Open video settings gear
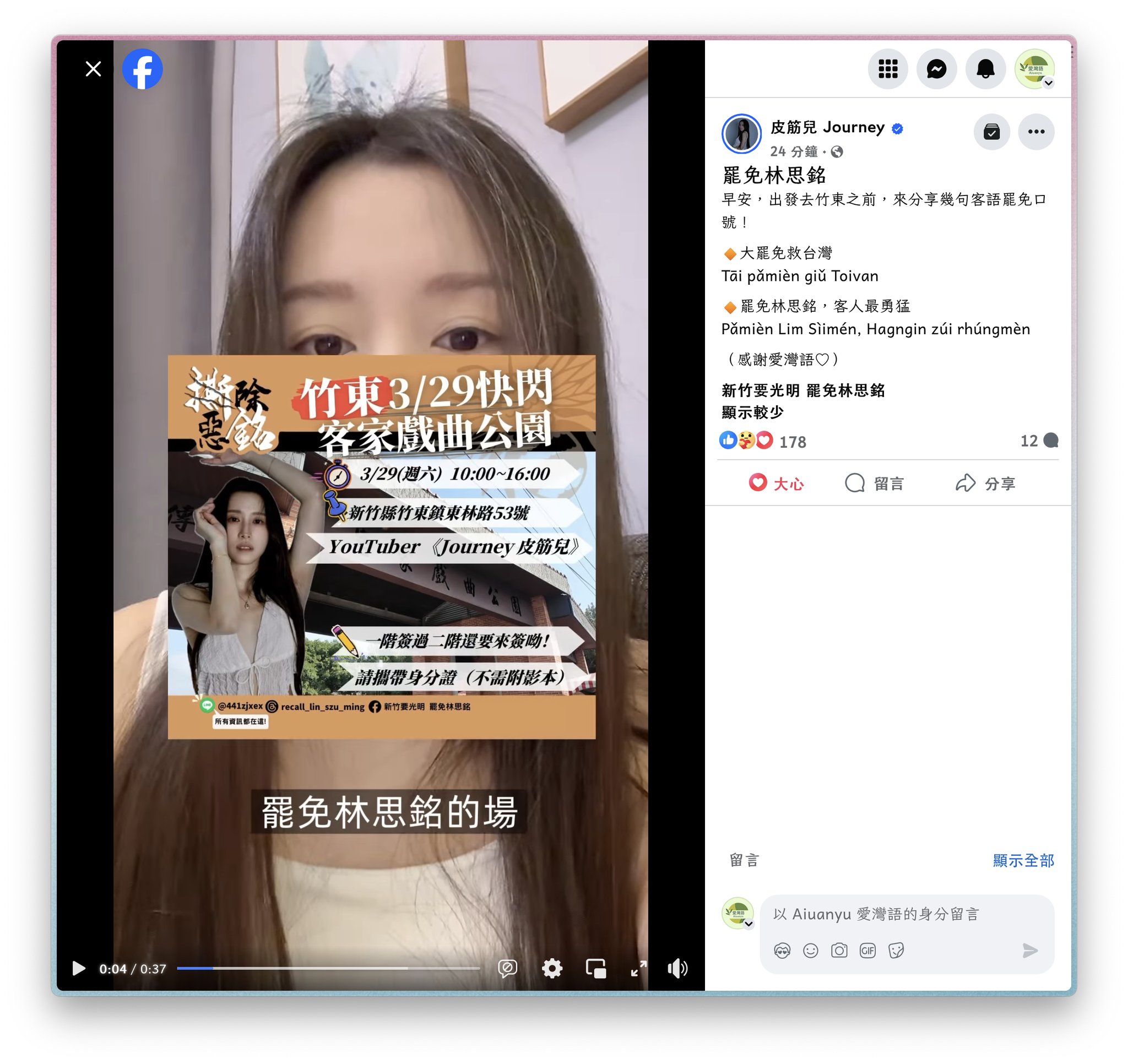The width and height of the screenshot is (1128, 1064). (x=551, y=968)
